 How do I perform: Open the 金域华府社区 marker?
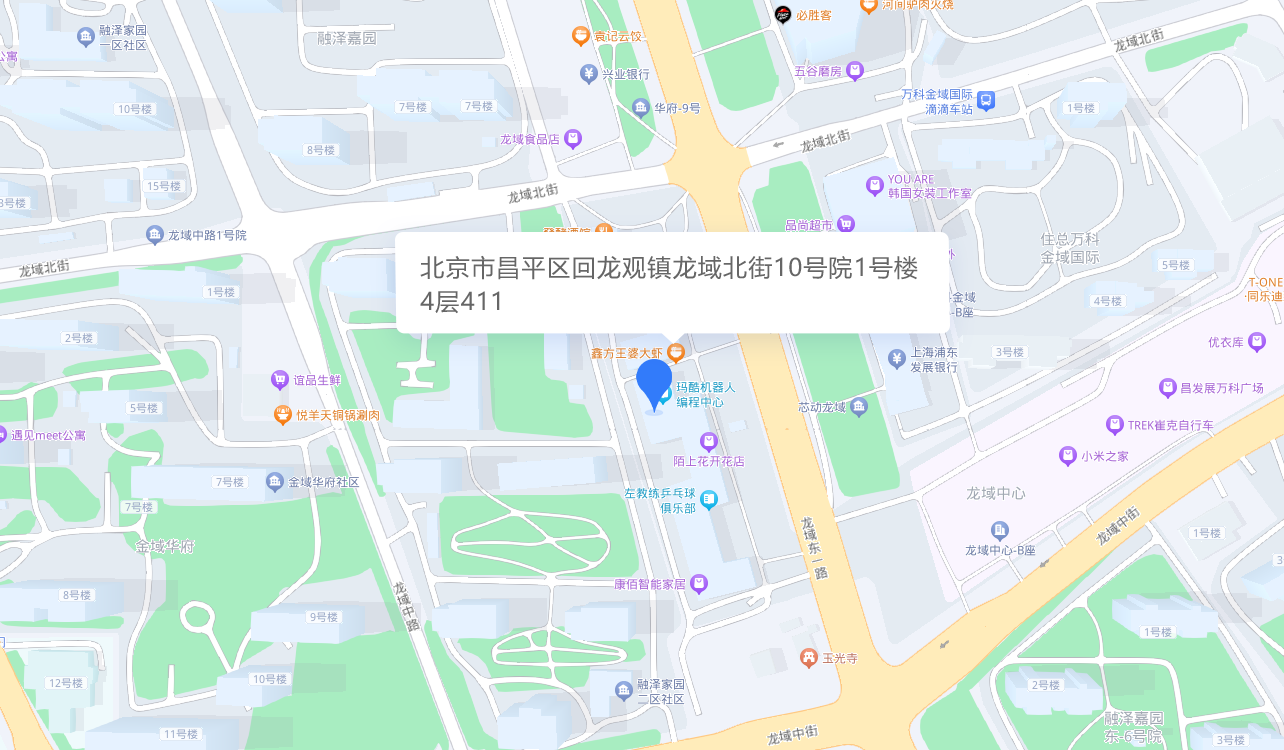pyautogui.click(x=275, y=483)
